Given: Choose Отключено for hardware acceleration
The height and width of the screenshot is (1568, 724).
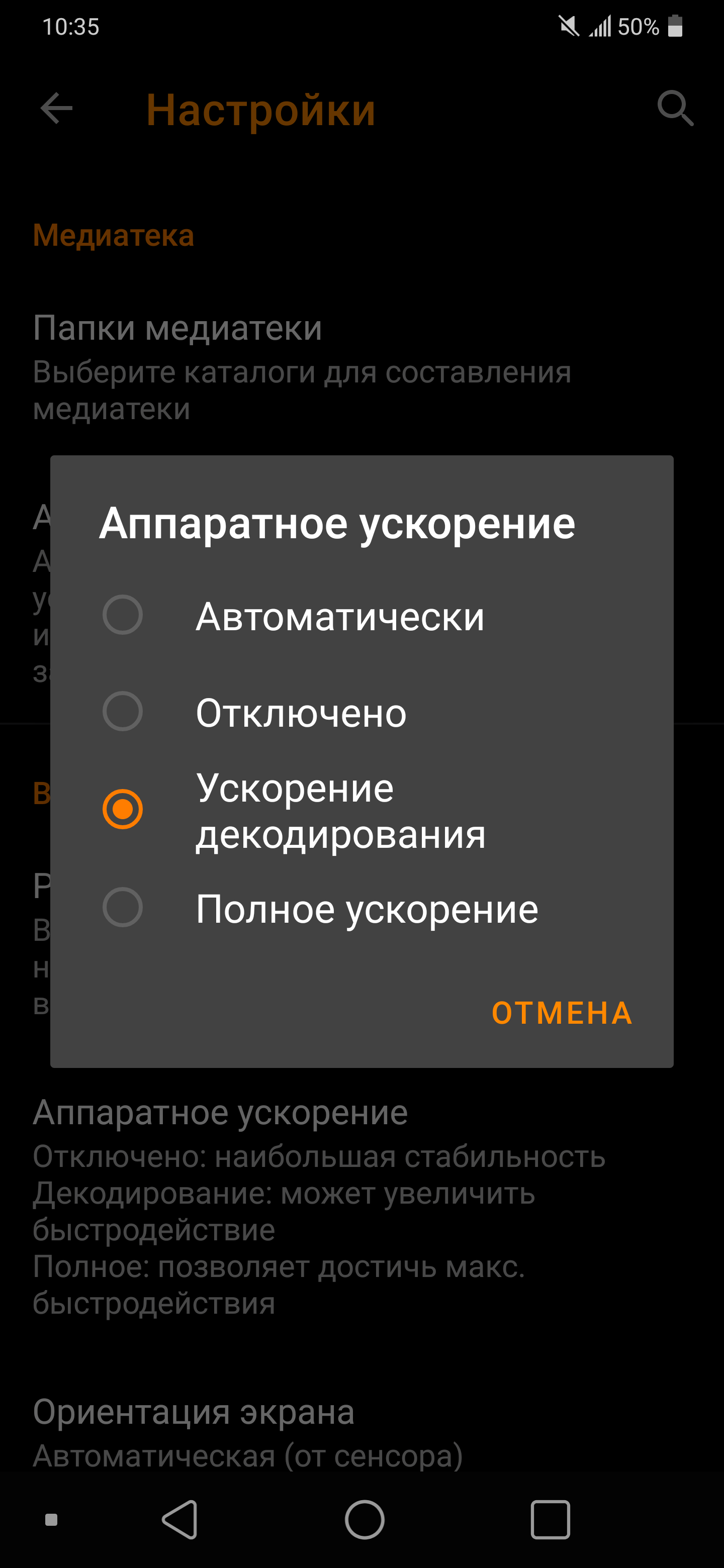Looking at the screenshot, I should tap(123, 712).
